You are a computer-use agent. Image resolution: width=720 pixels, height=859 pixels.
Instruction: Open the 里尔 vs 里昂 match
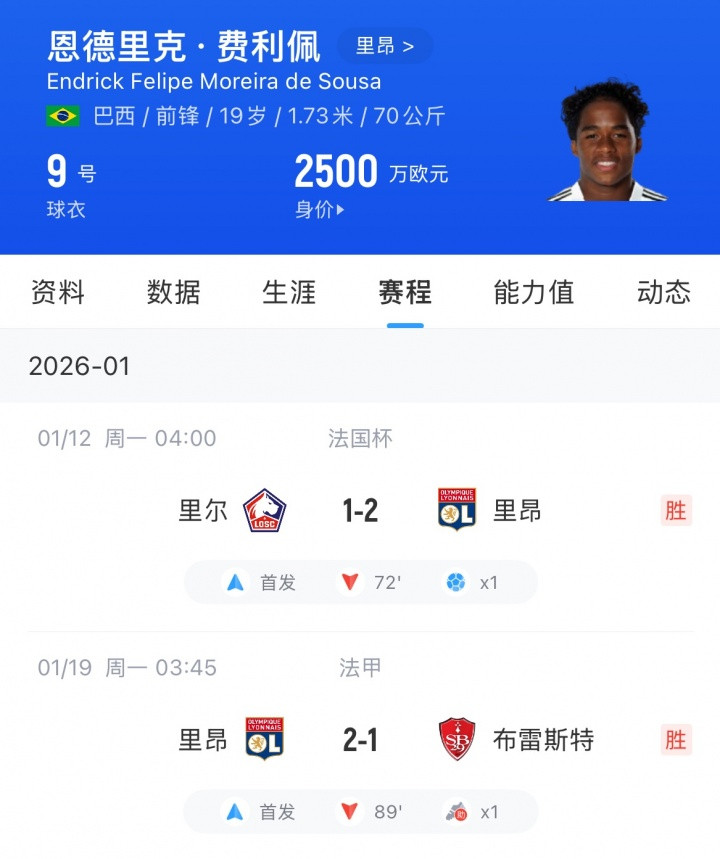tap(360, 511)
